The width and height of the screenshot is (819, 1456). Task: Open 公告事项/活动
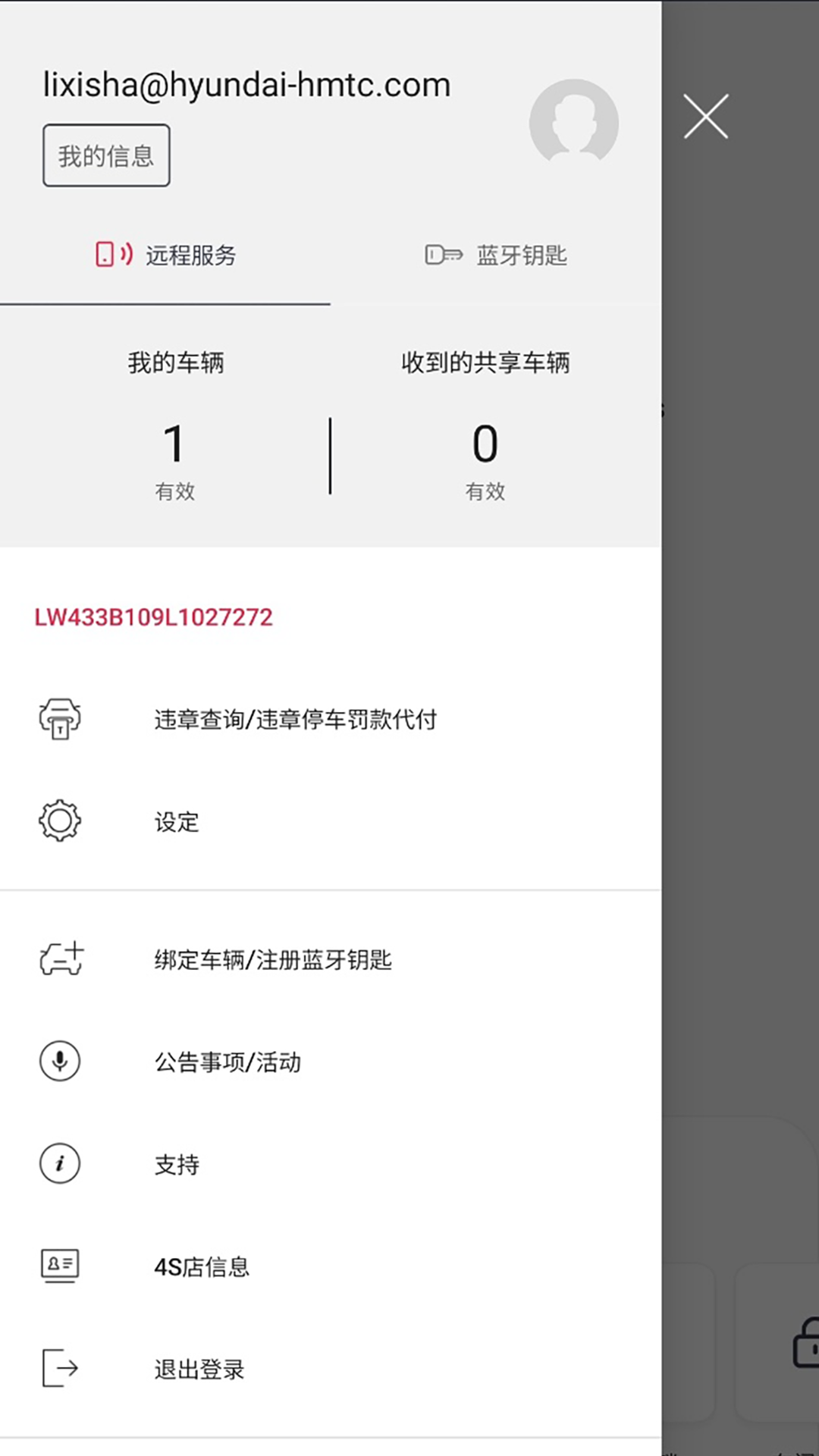[331, 1062]
